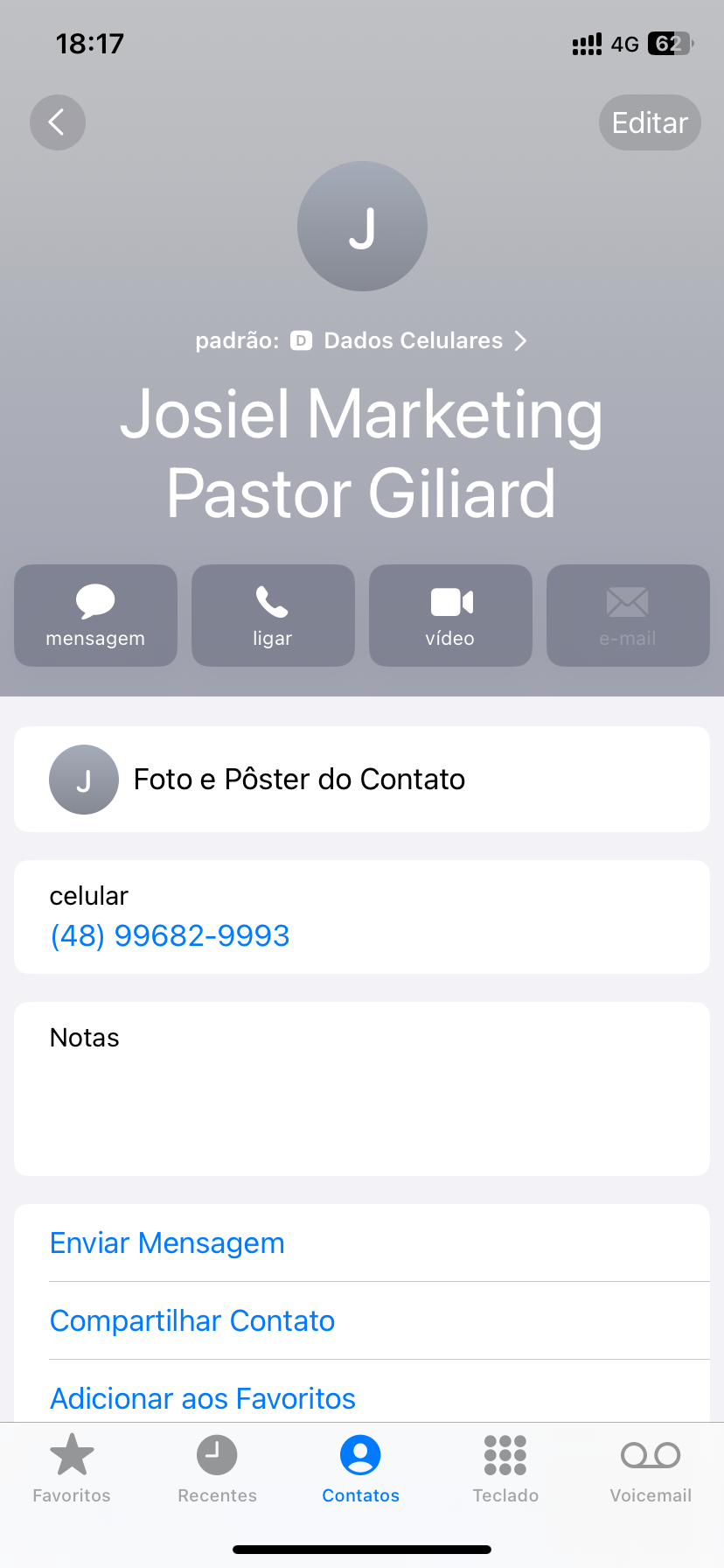This screenshot has width=724, height=1568.
Task: Switch to the Teclado keypad tab
Action: pos(505,1468)
